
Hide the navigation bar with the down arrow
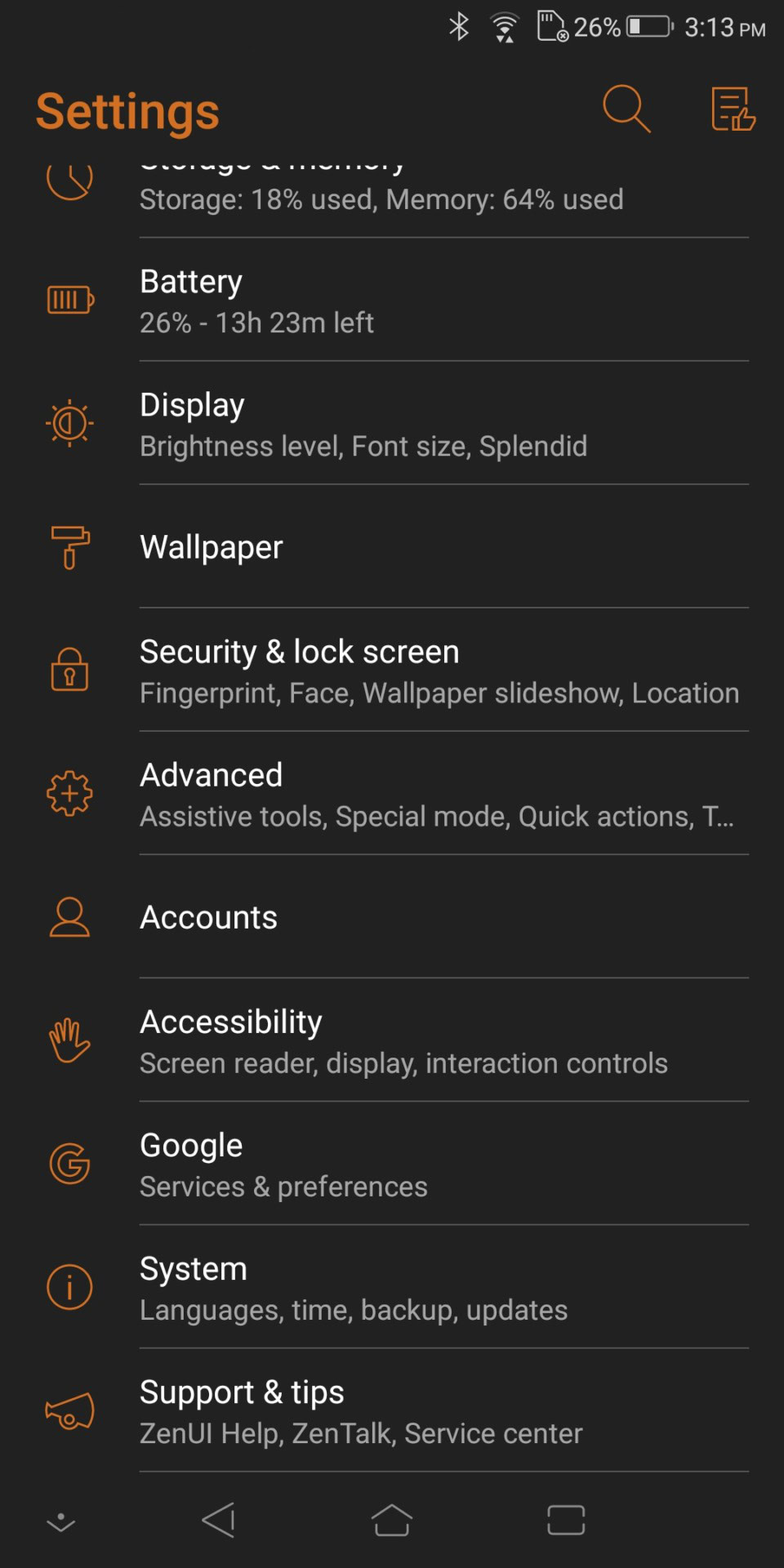pyautogui.click(x=61, y=1521)
